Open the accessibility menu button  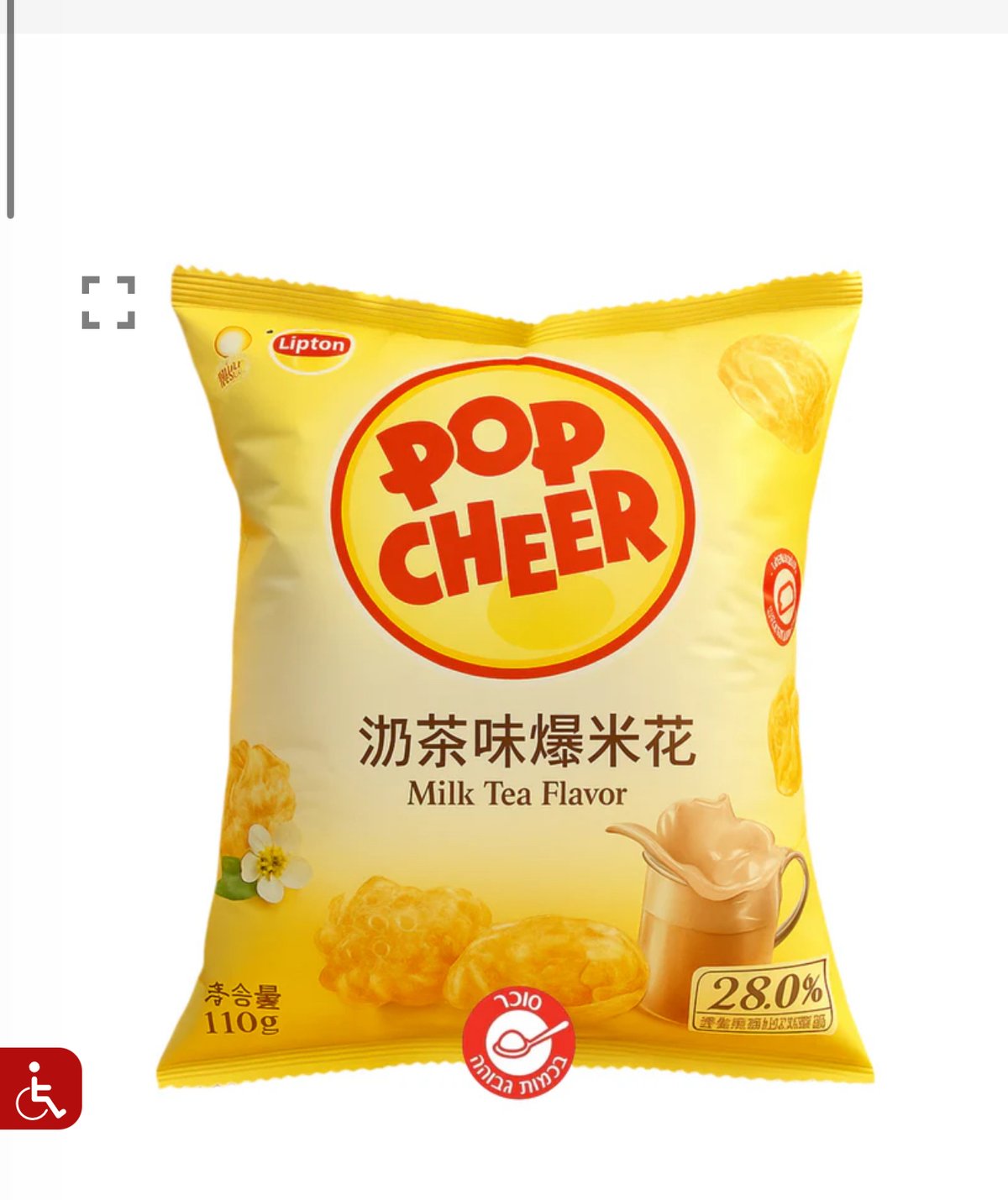coord(40,1088)
